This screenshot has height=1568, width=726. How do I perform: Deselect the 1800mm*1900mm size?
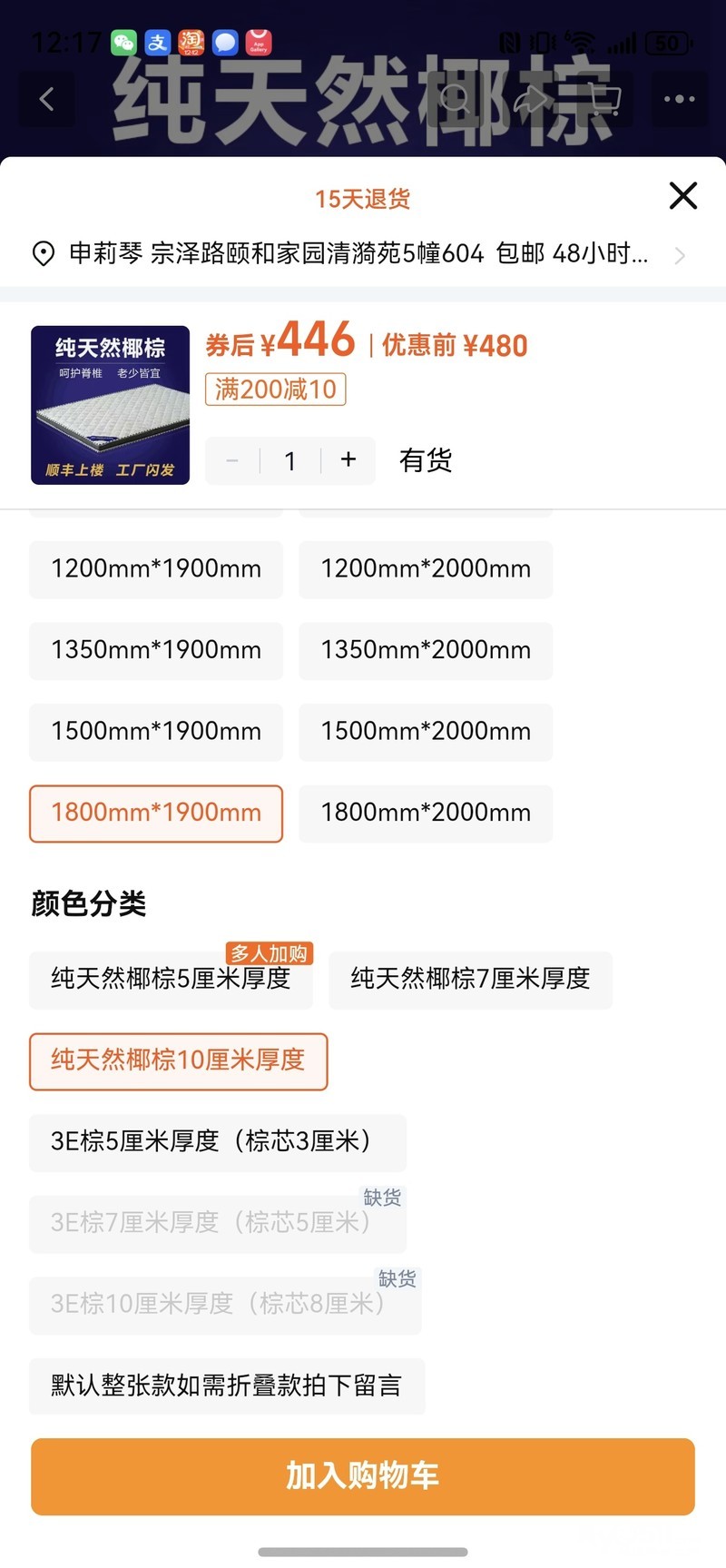coord(156,813)
